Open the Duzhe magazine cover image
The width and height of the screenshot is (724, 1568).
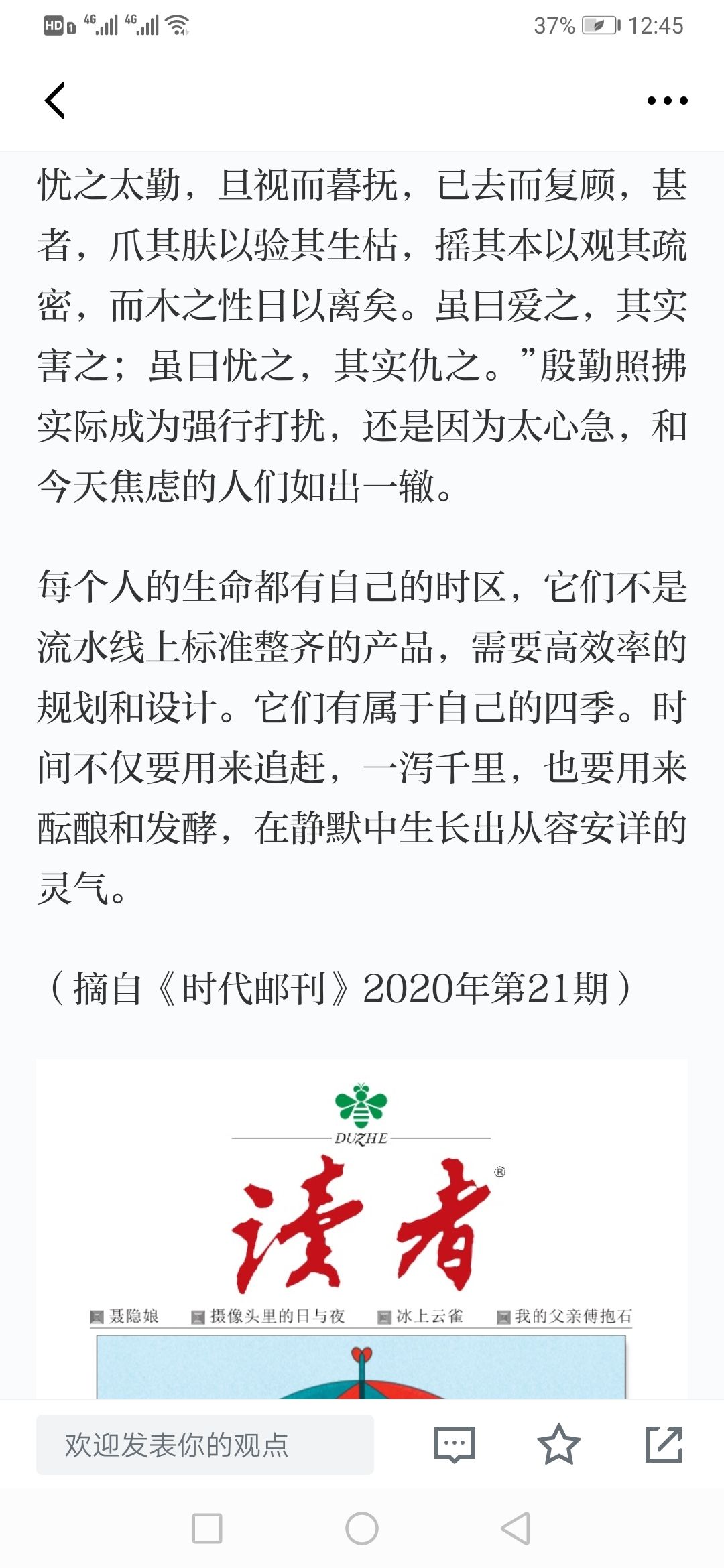[362, 1229]
